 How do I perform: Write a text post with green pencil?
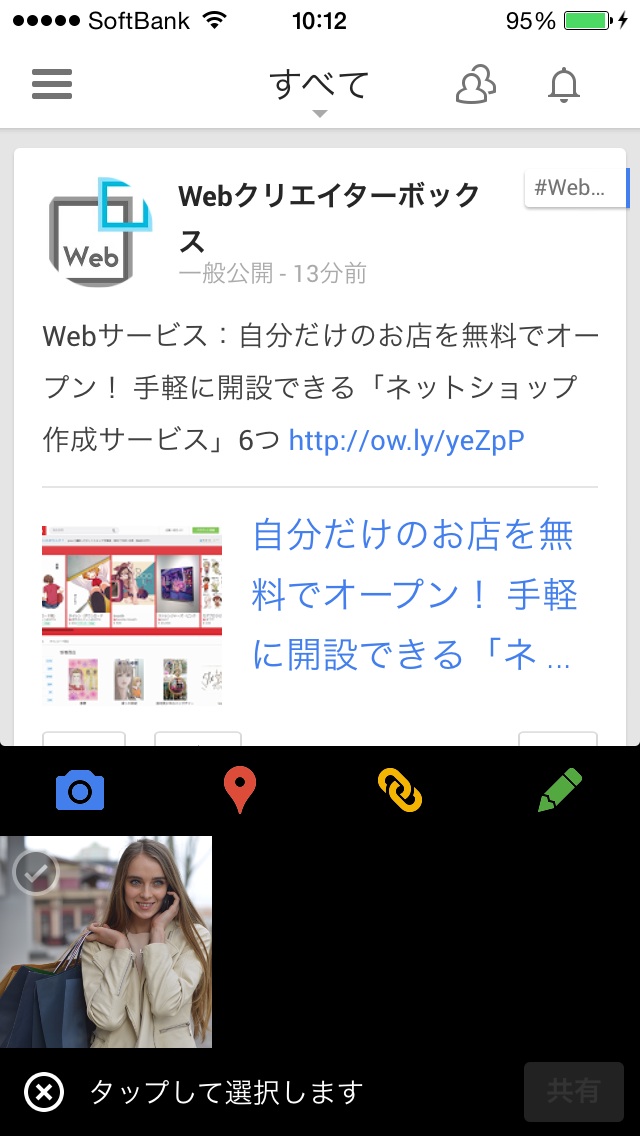[560, 791]
